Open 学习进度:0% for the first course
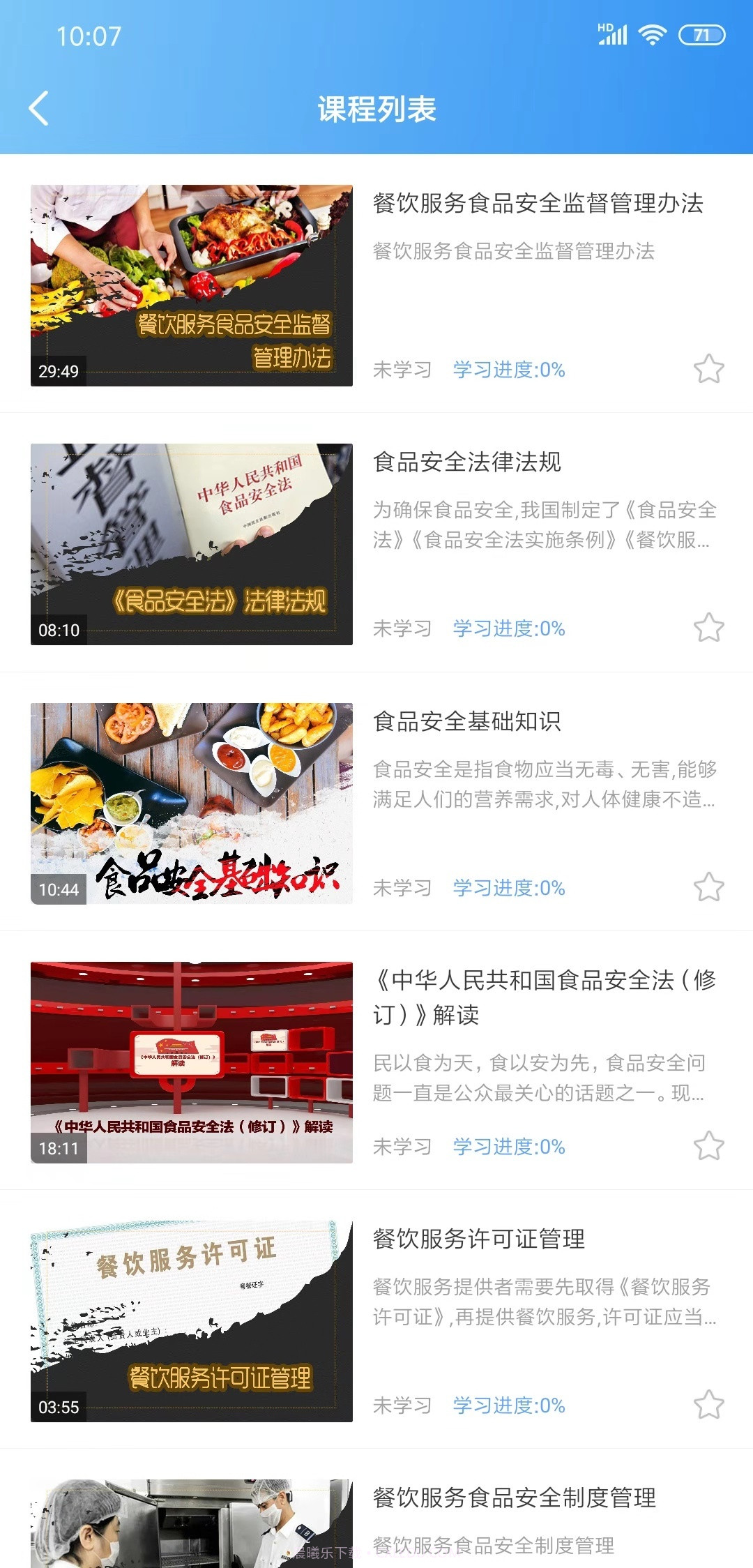 508,370
